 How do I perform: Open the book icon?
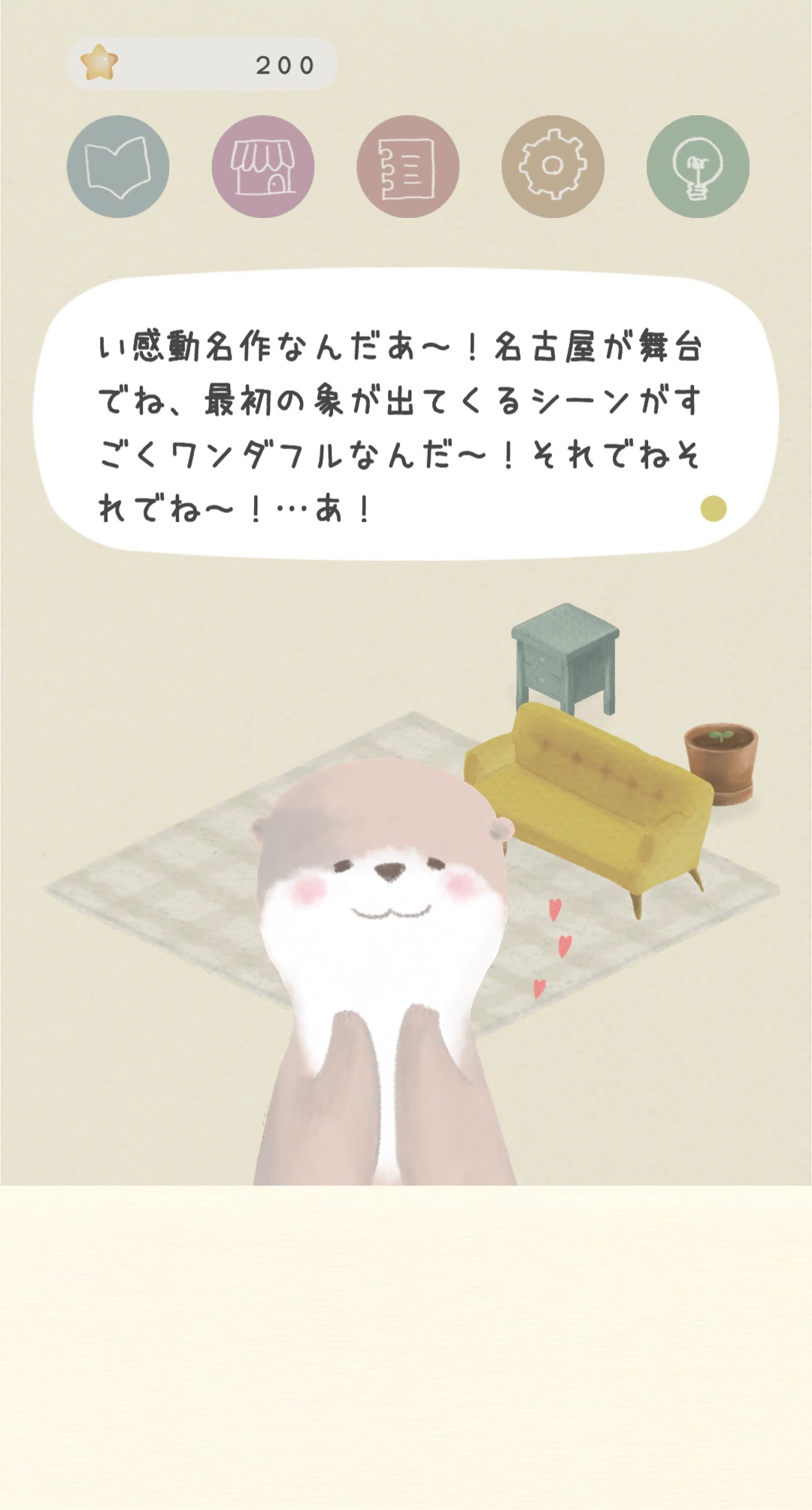point(118,166)
